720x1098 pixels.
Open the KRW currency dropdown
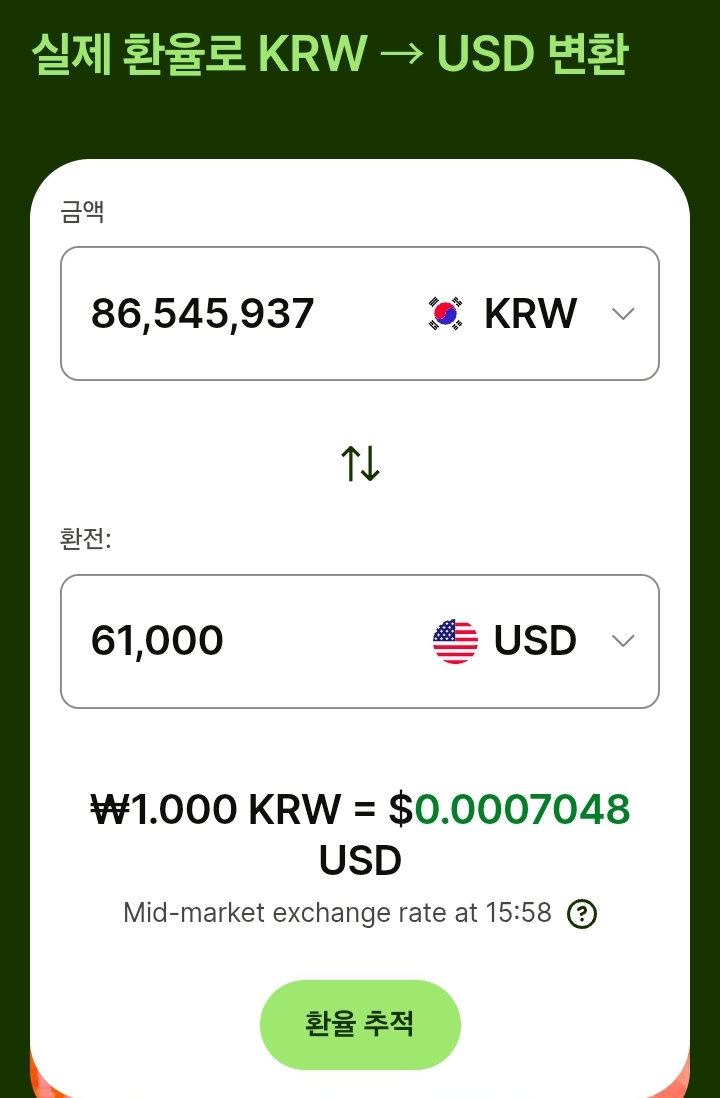[530, 314]
